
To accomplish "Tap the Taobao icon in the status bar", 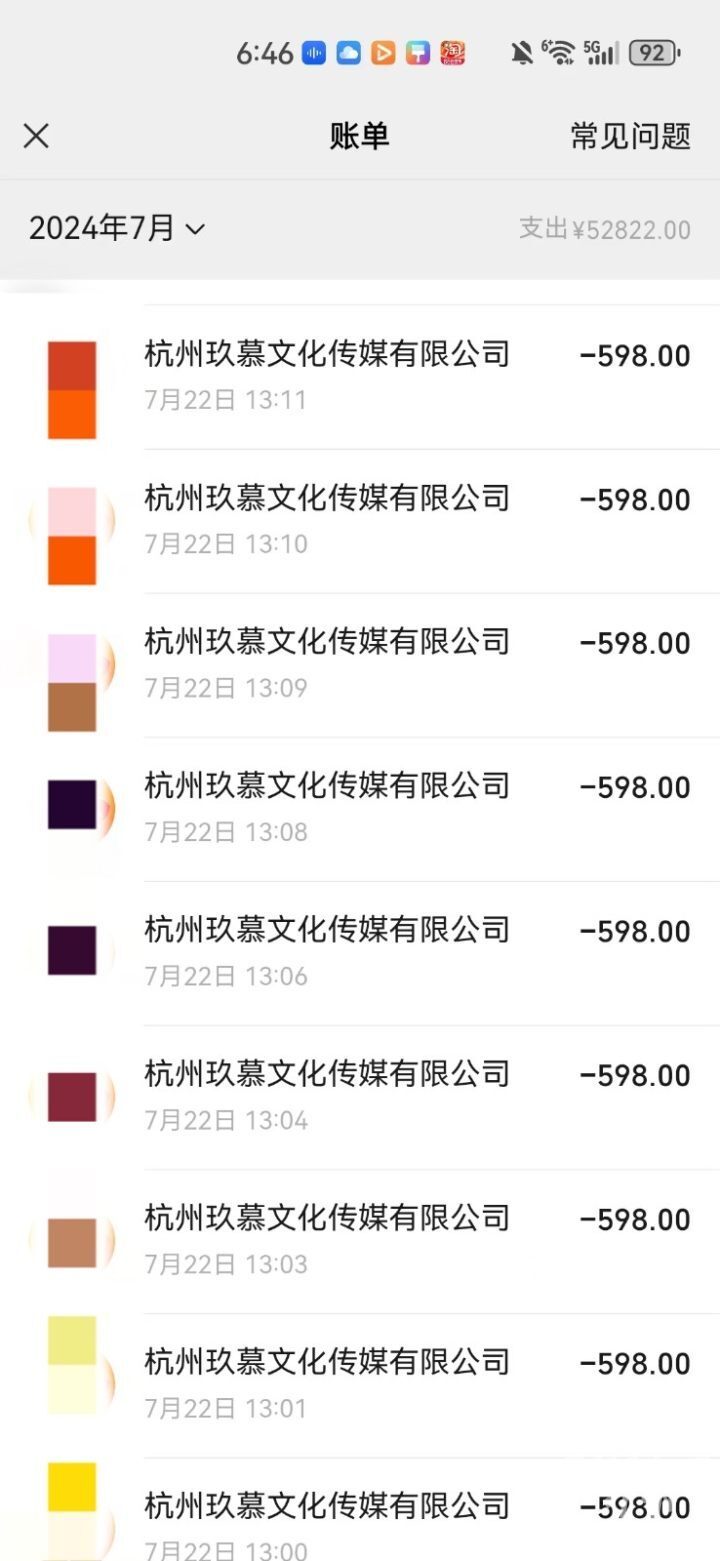I will pos(453,52).
